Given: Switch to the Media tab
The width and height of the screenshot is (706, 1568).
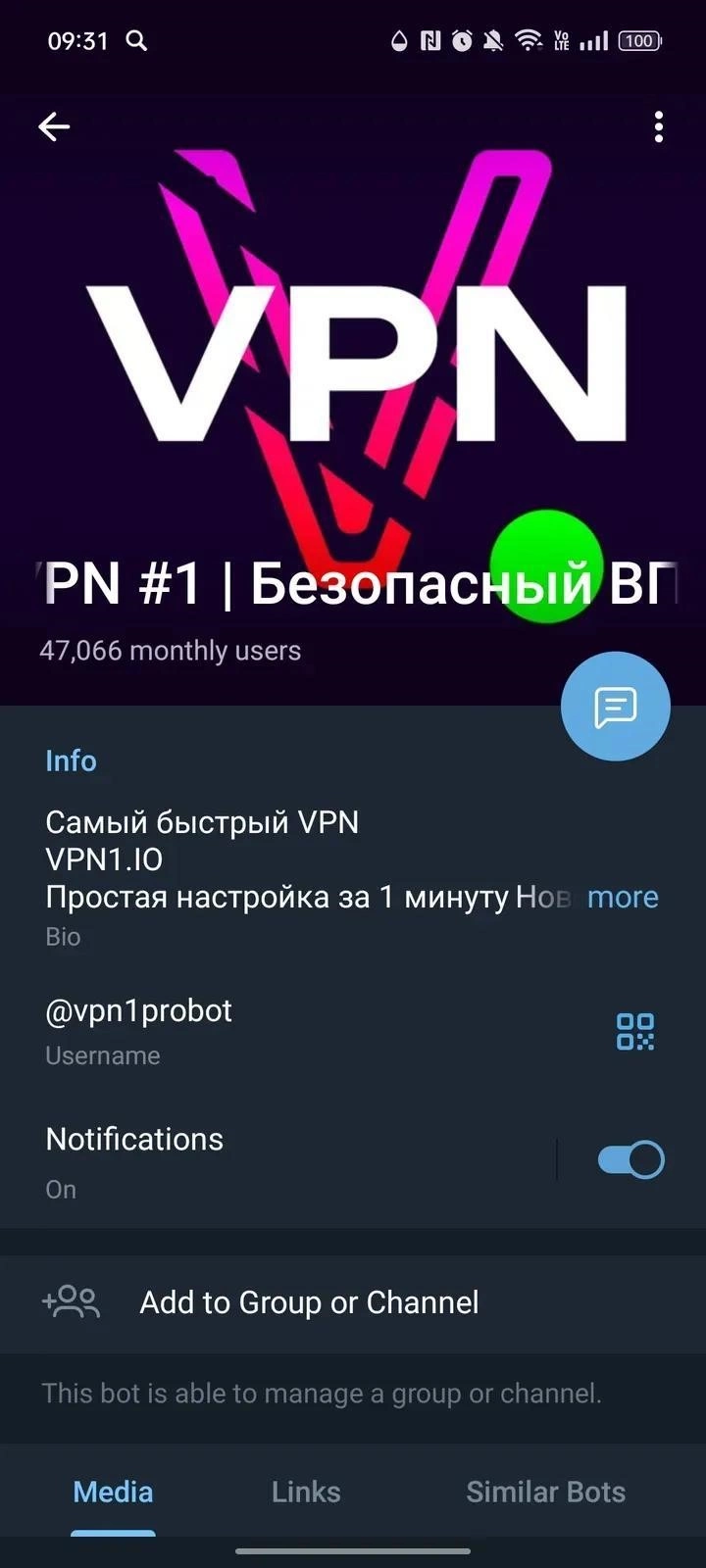Looking at the screenshot, I should [x=113, y=1492].
